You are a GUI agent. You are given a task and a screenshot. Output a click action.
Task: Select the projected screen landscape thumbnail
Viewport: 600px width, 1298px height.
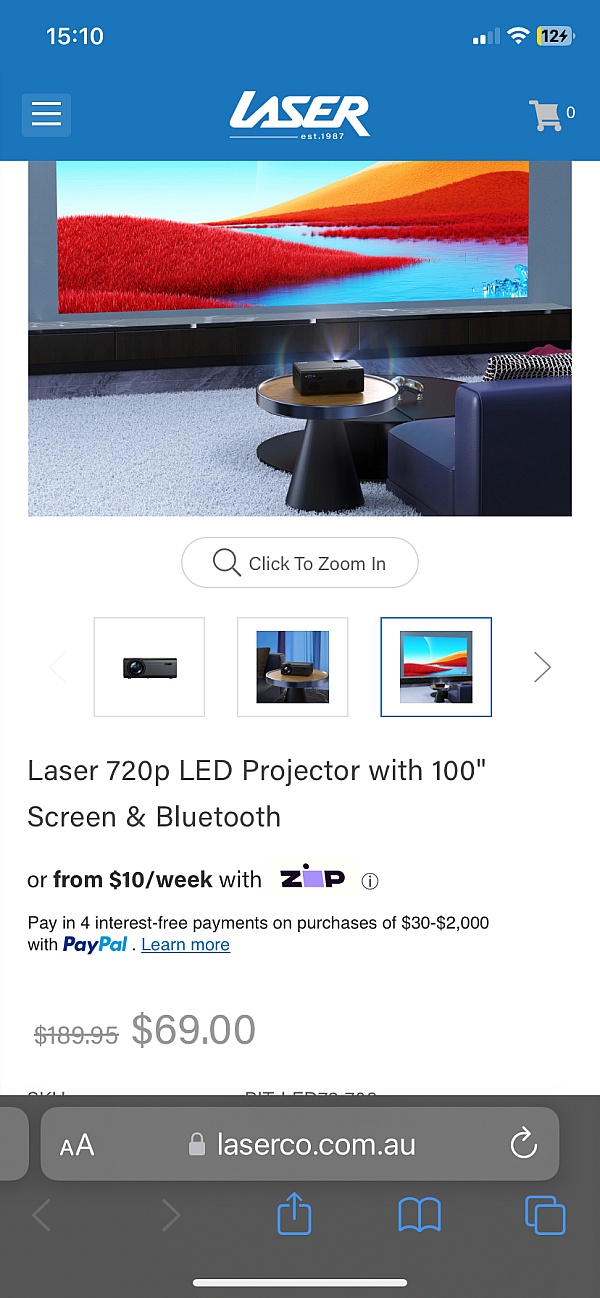(436, 667)
